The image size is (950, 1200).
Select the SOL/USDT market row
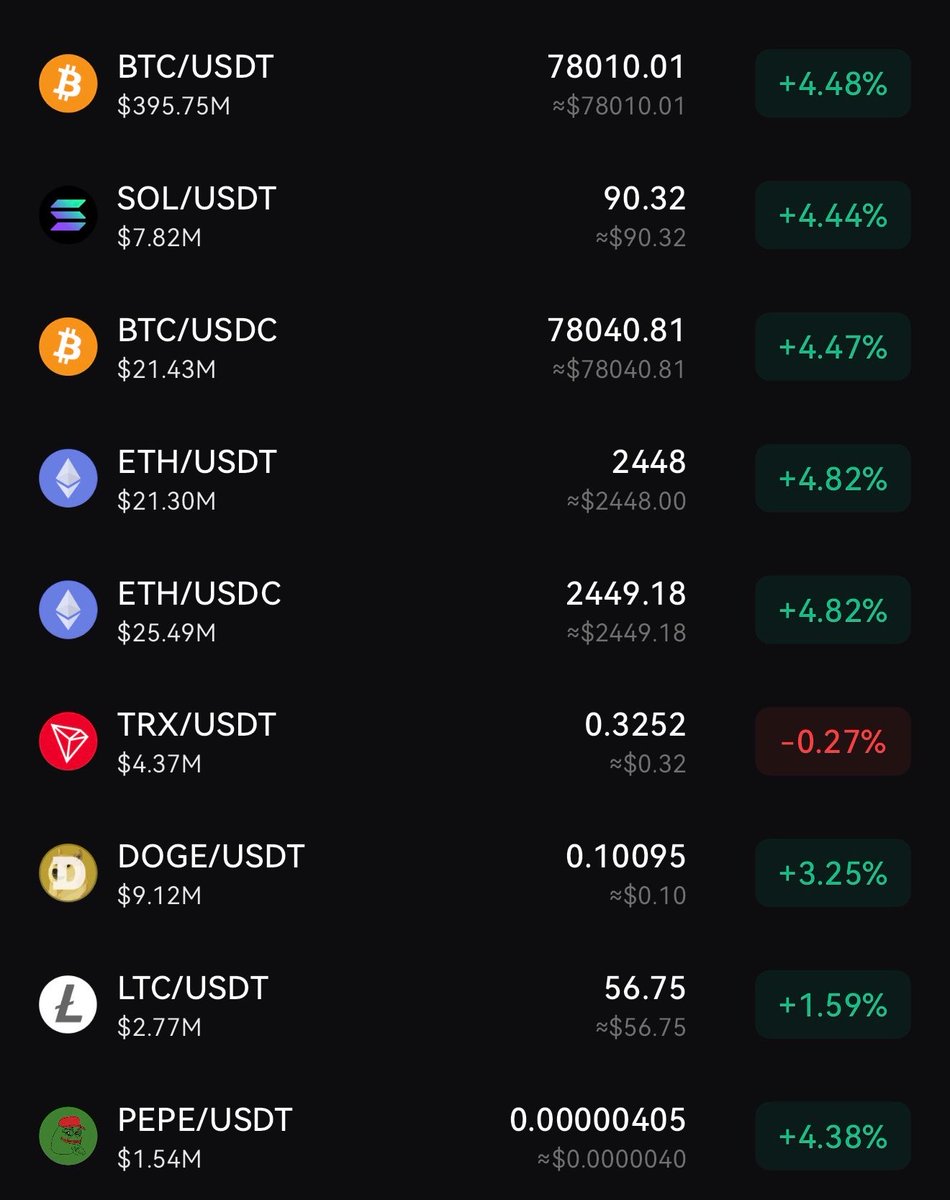[196, 199]
